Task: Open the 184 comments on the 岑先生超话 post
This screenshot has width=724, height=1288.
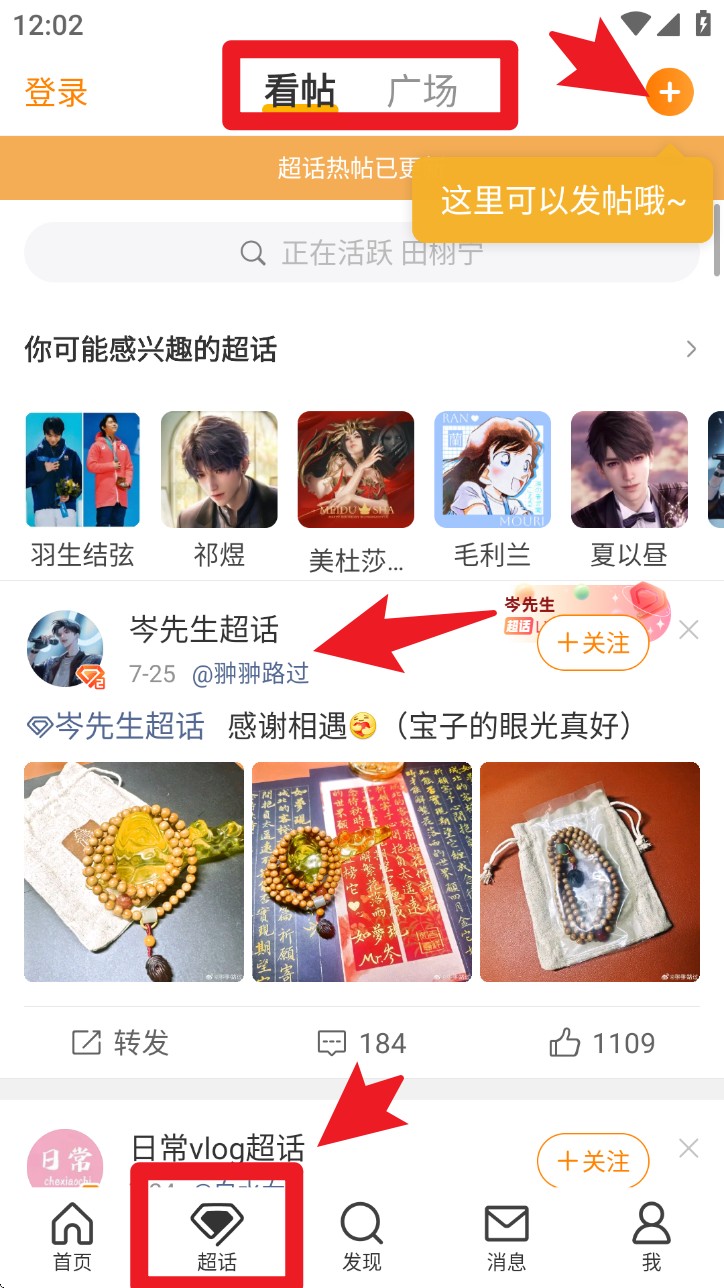Action: [361, 1043]
